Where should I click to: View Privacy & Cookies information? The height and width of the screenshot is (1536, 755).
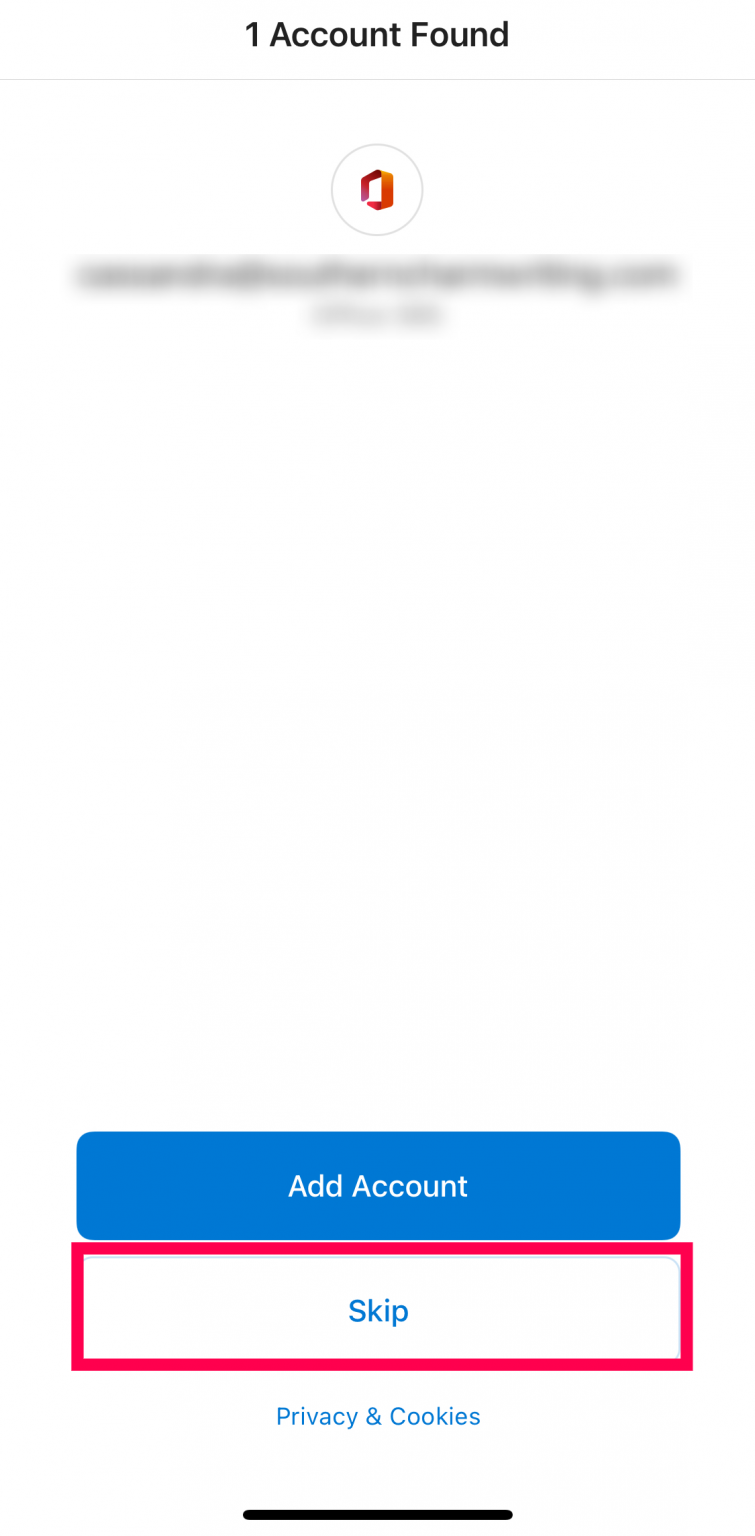click(x=377, y=1416)
